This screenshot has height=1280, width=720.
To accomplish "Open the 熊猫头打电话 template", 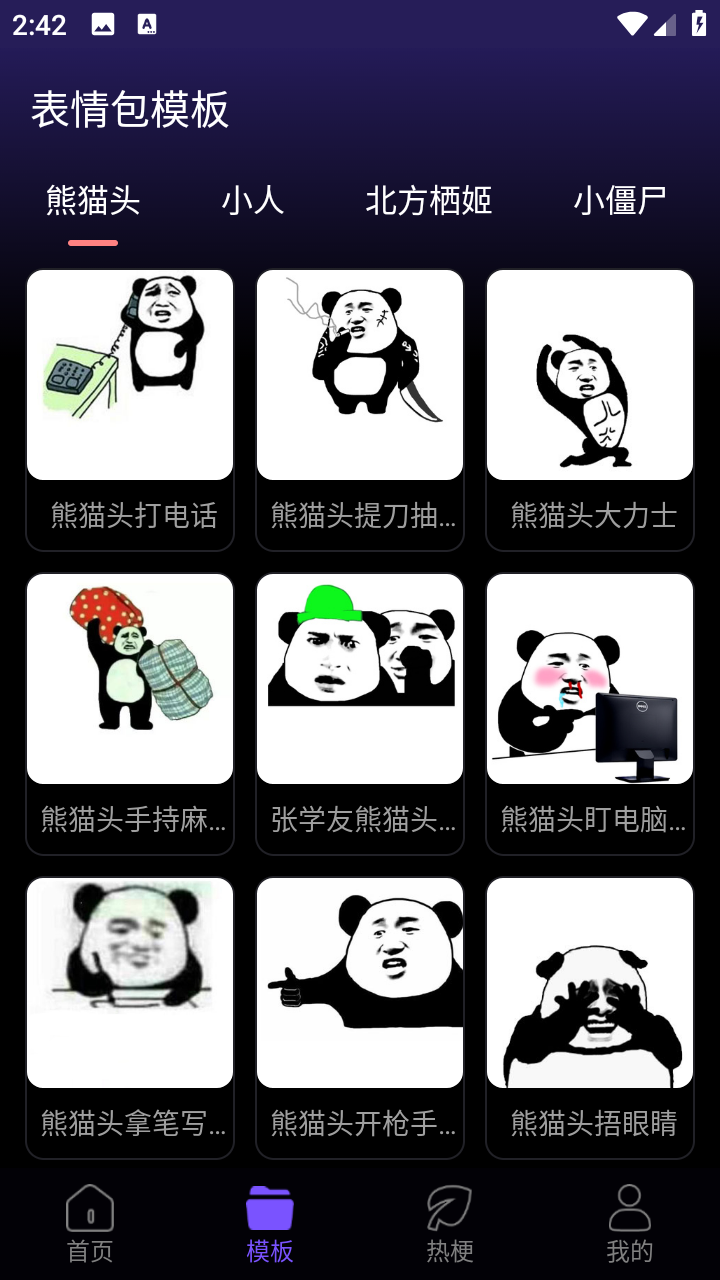I will pos(130,409).
